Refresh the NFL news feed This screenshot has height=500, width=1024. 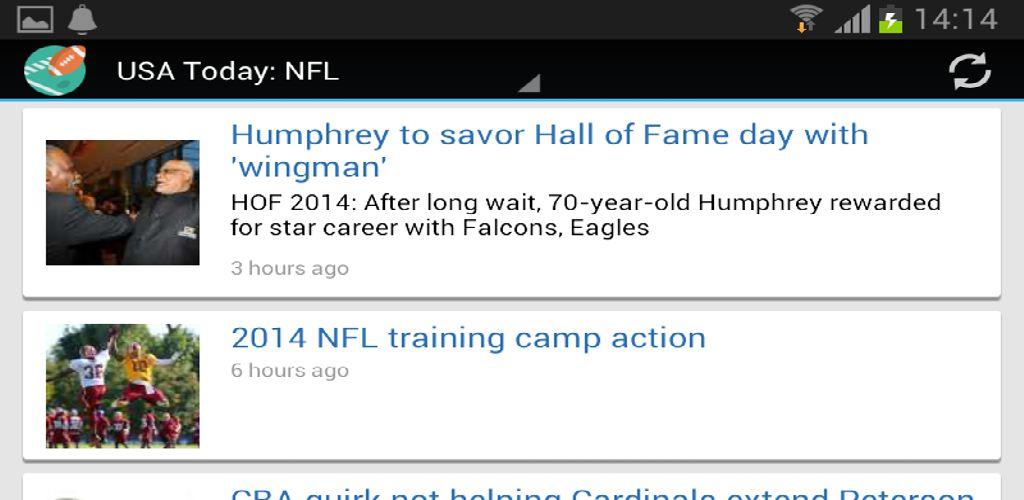969,71
